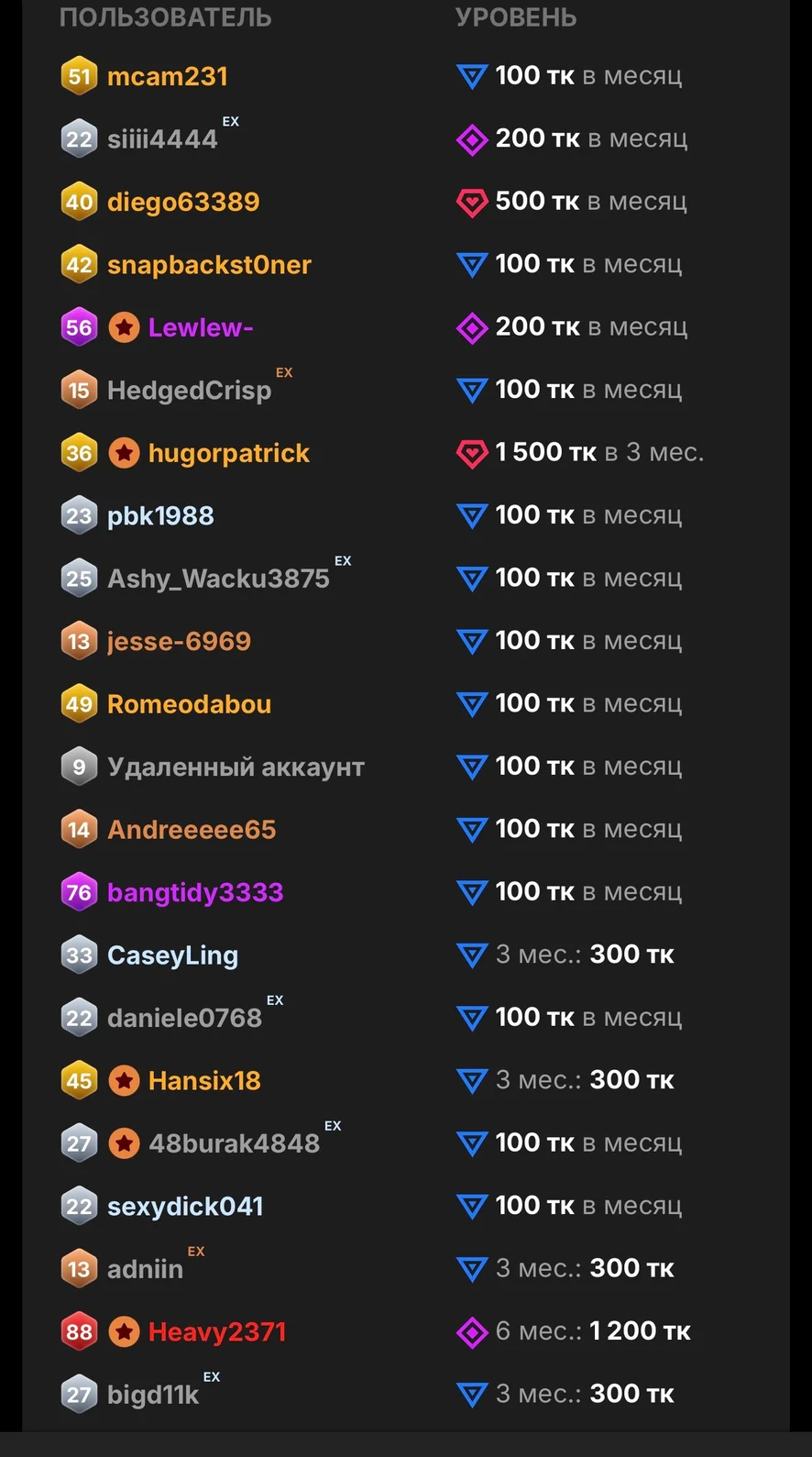Open HedgedCrisp's profile

pos(189,391)
